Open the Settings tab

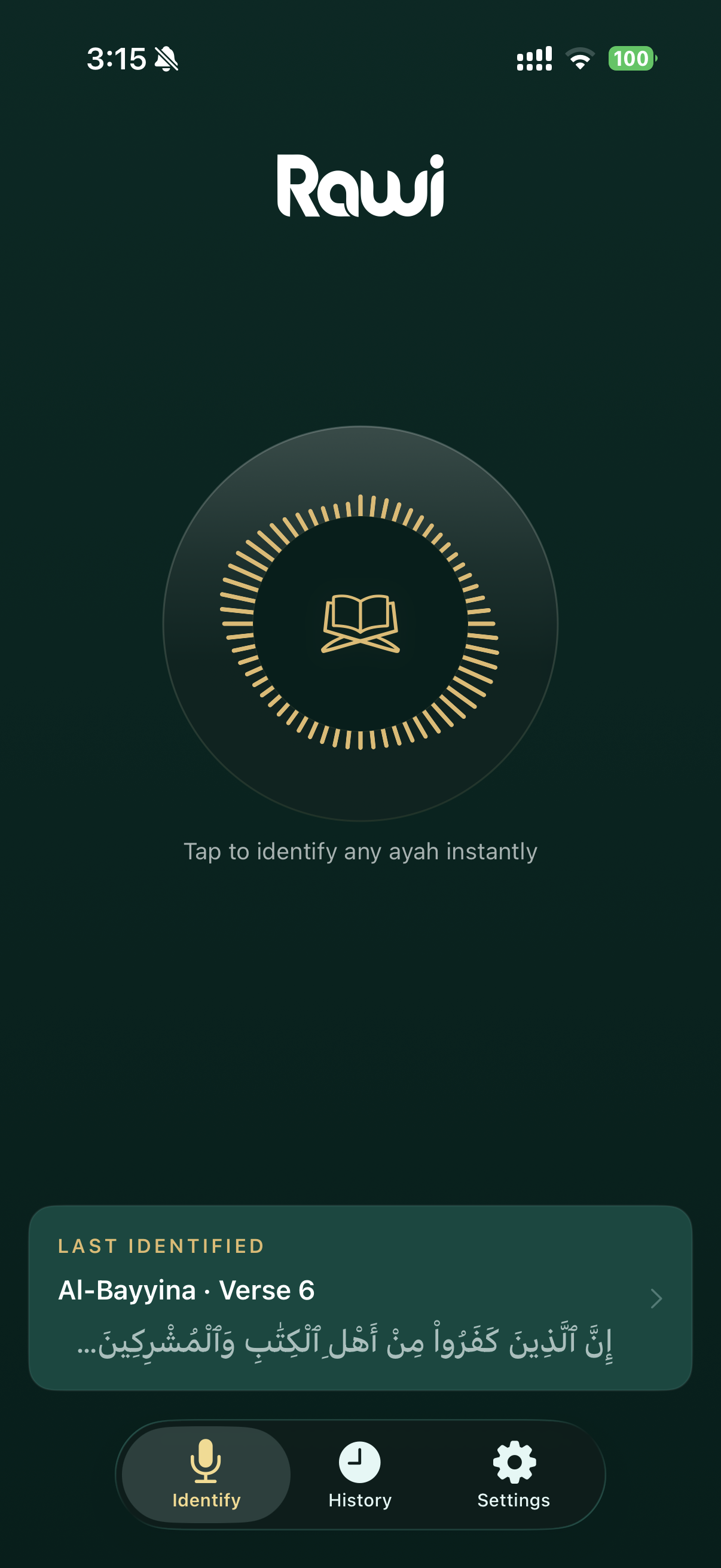pyautogui.click(x=514, y=1474)
